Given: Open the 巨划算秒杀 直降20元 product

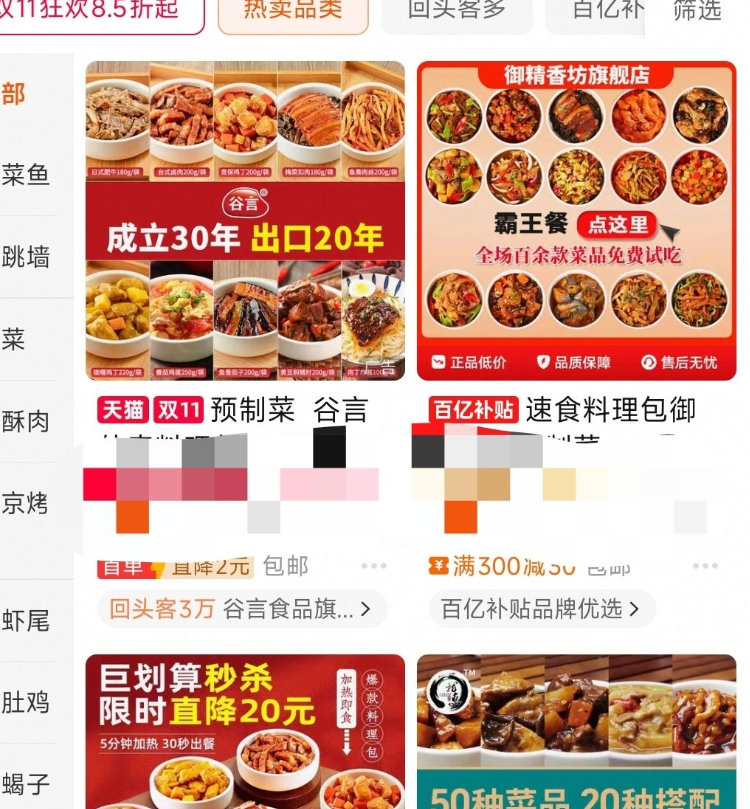Looking at the screenshot, I should 245,732.
